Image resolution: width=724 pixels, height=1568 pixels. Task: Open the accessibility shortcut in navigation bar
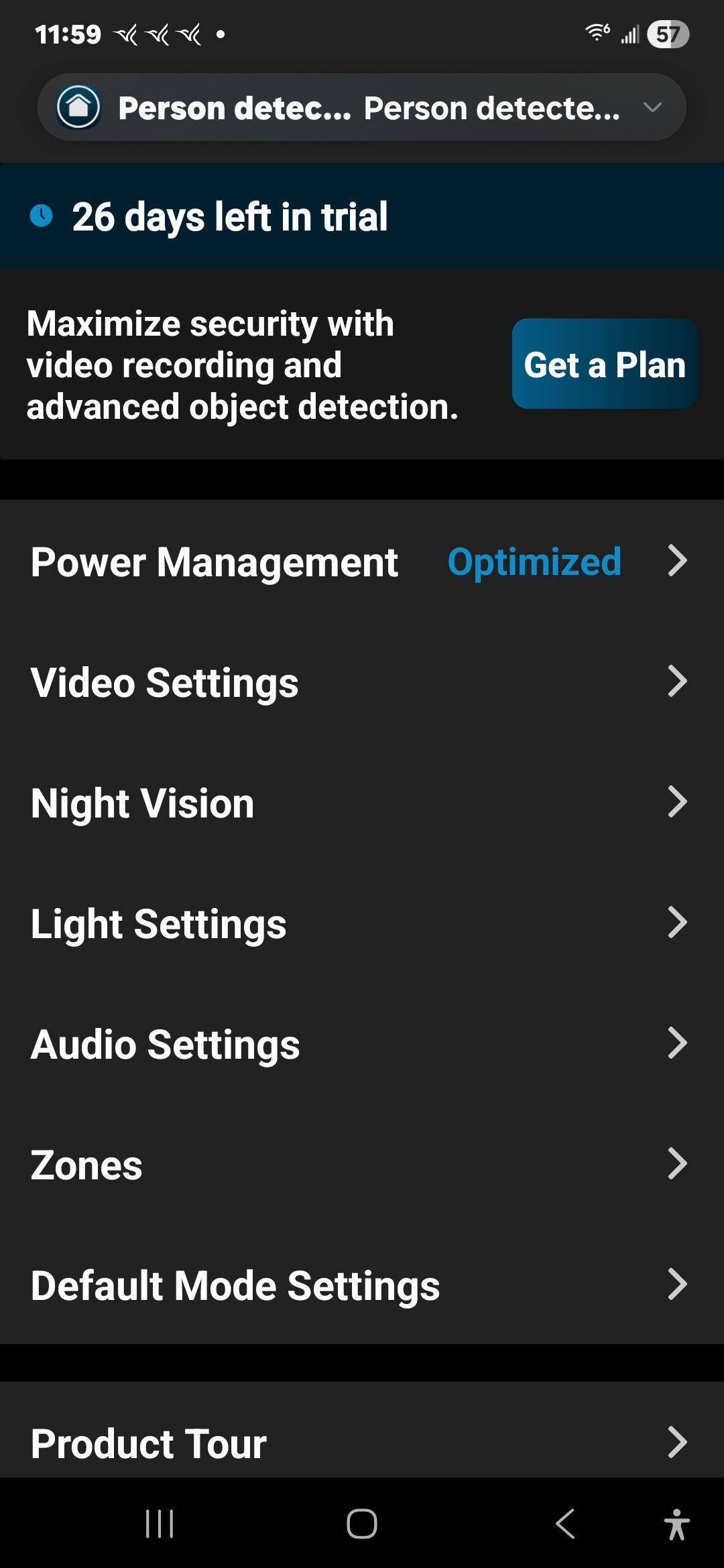pos(676,1524)
